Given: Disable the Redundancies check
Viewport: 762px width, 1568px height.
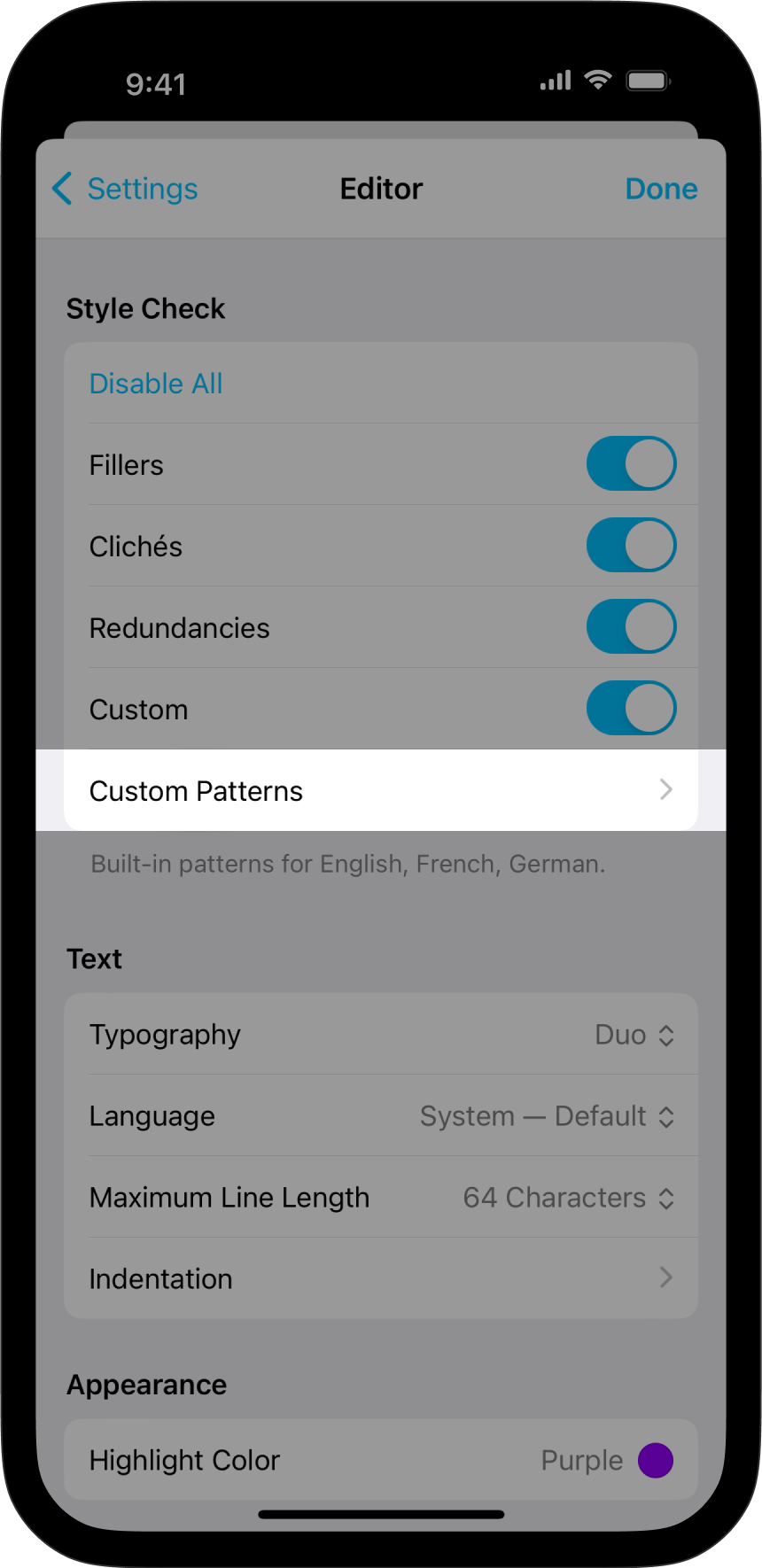Looking at the screenshot, I should [631, 626].
